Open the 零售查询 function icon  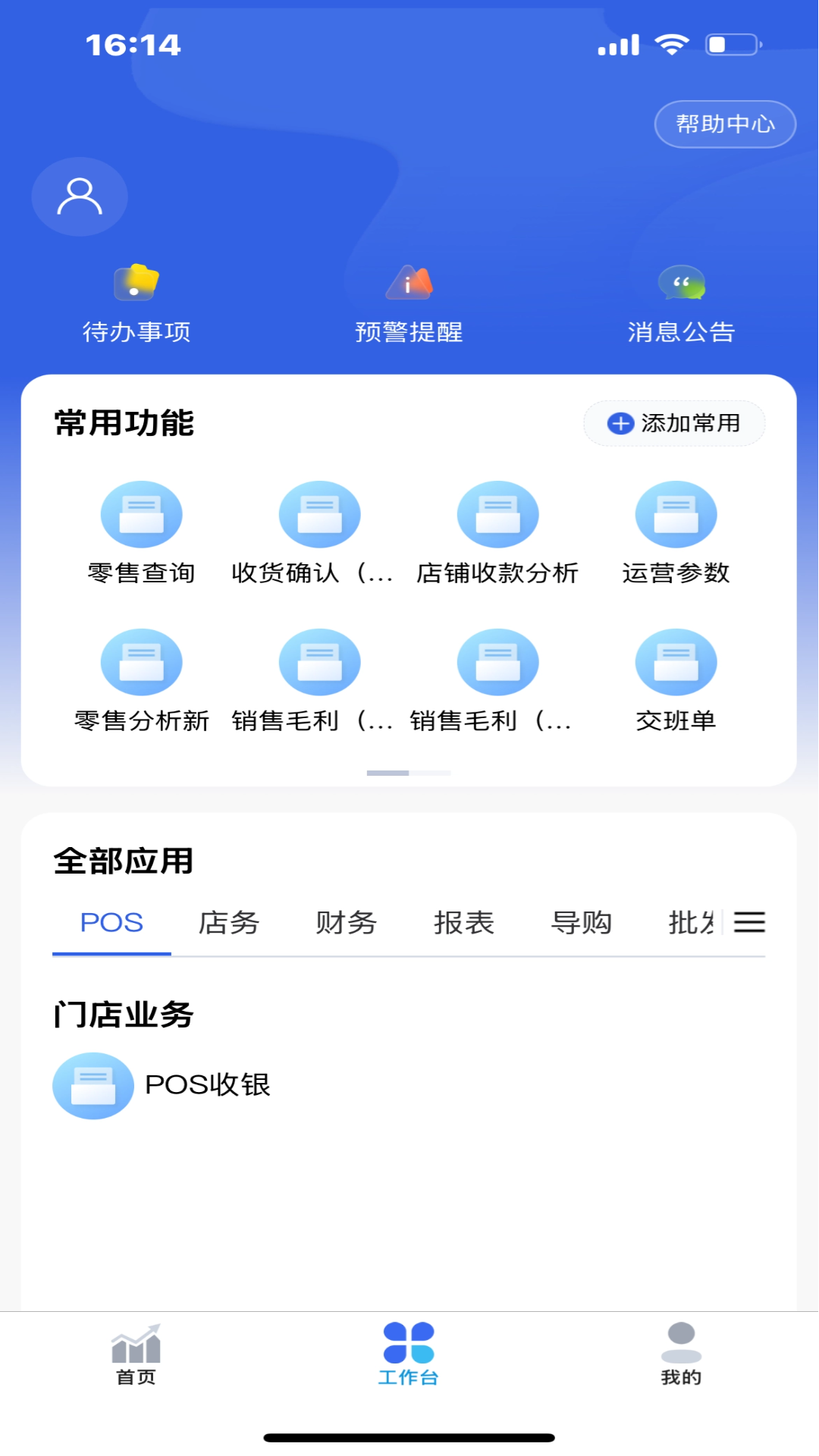pos(143,514)
